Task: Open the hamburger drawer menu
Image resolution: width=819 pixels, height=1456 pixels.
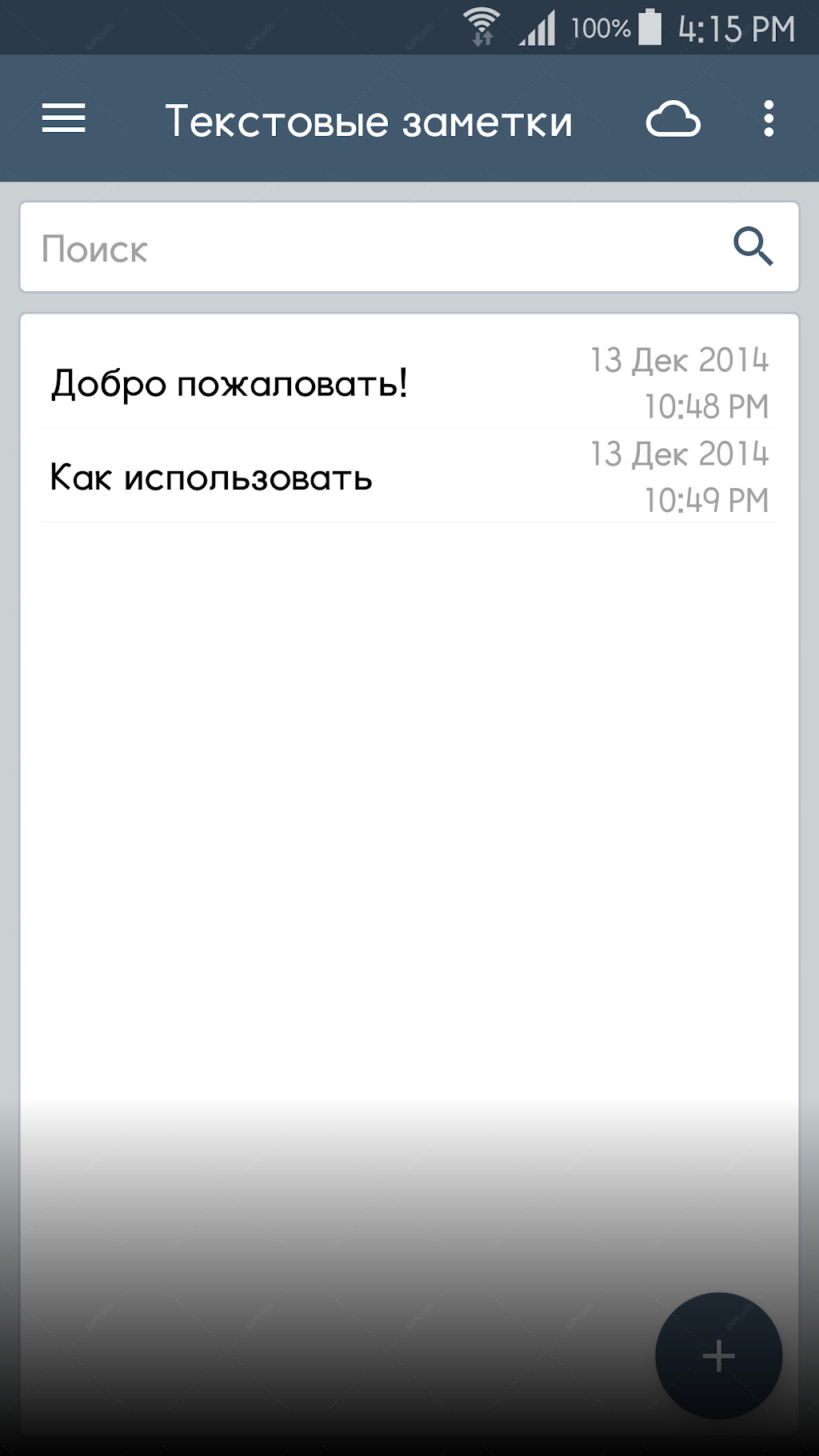Action: [64, 119]
